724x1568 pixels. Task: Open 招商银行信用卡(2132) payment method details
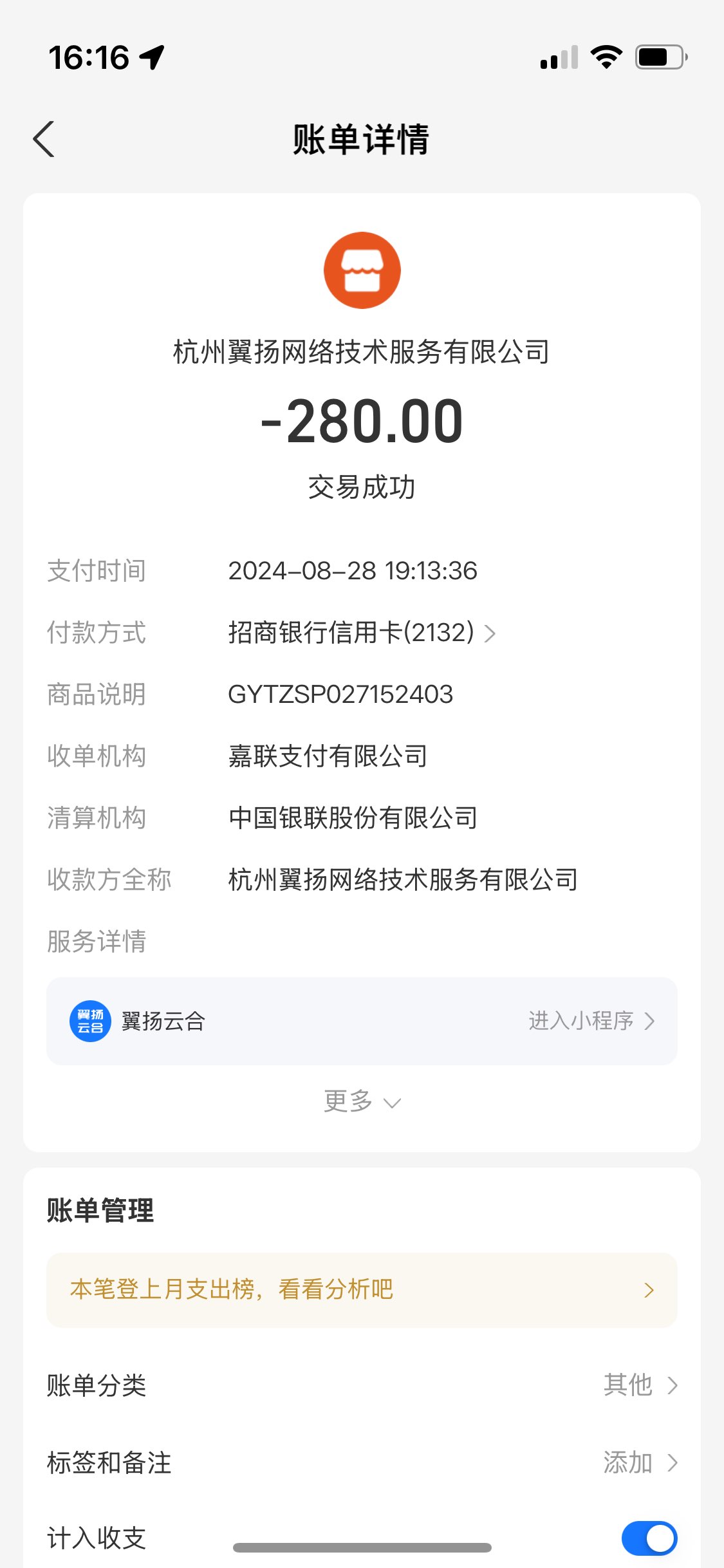click(x=362, y=633)
